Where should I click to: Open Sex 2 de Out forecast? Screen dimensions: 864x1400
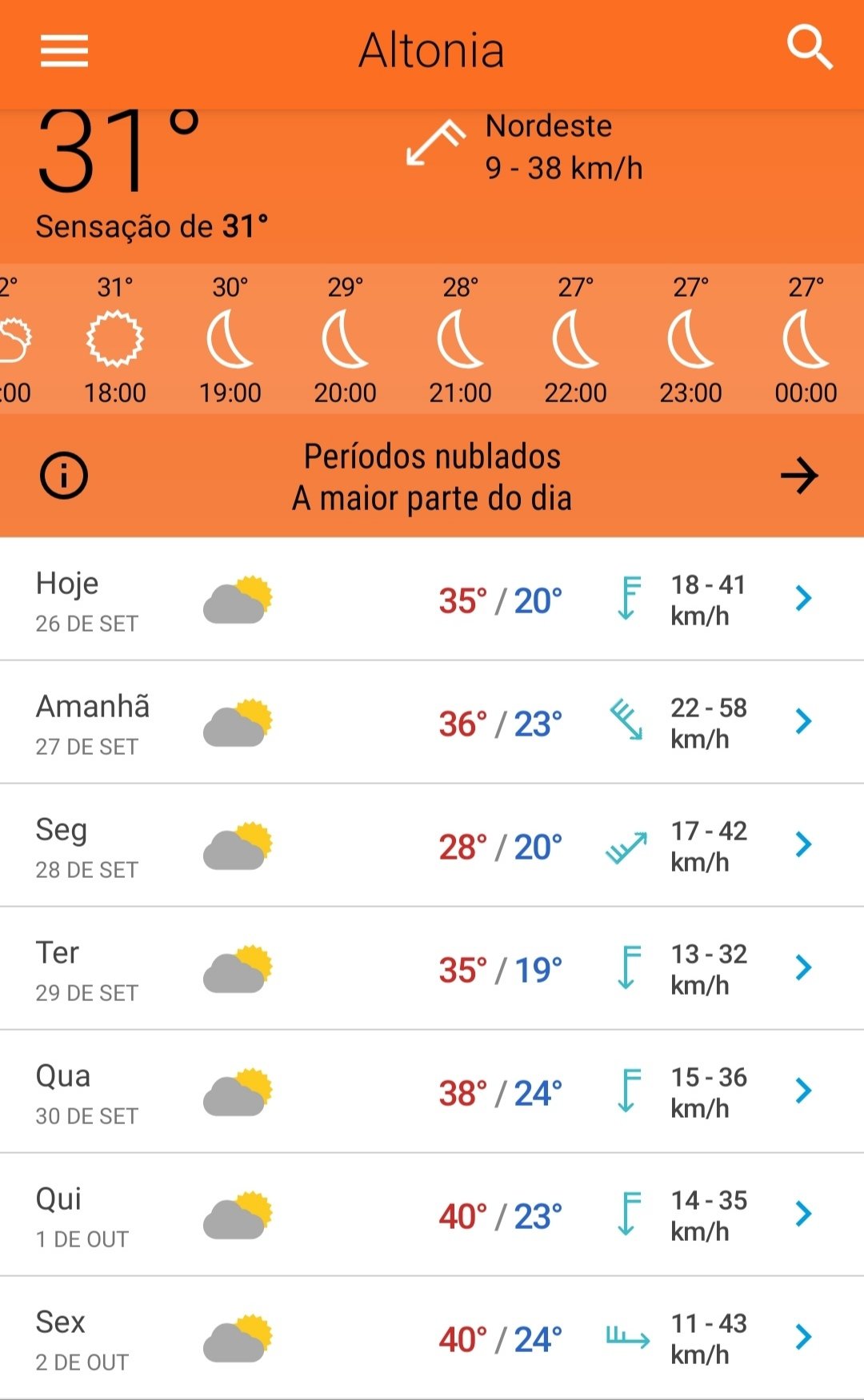coord(432,1338)
